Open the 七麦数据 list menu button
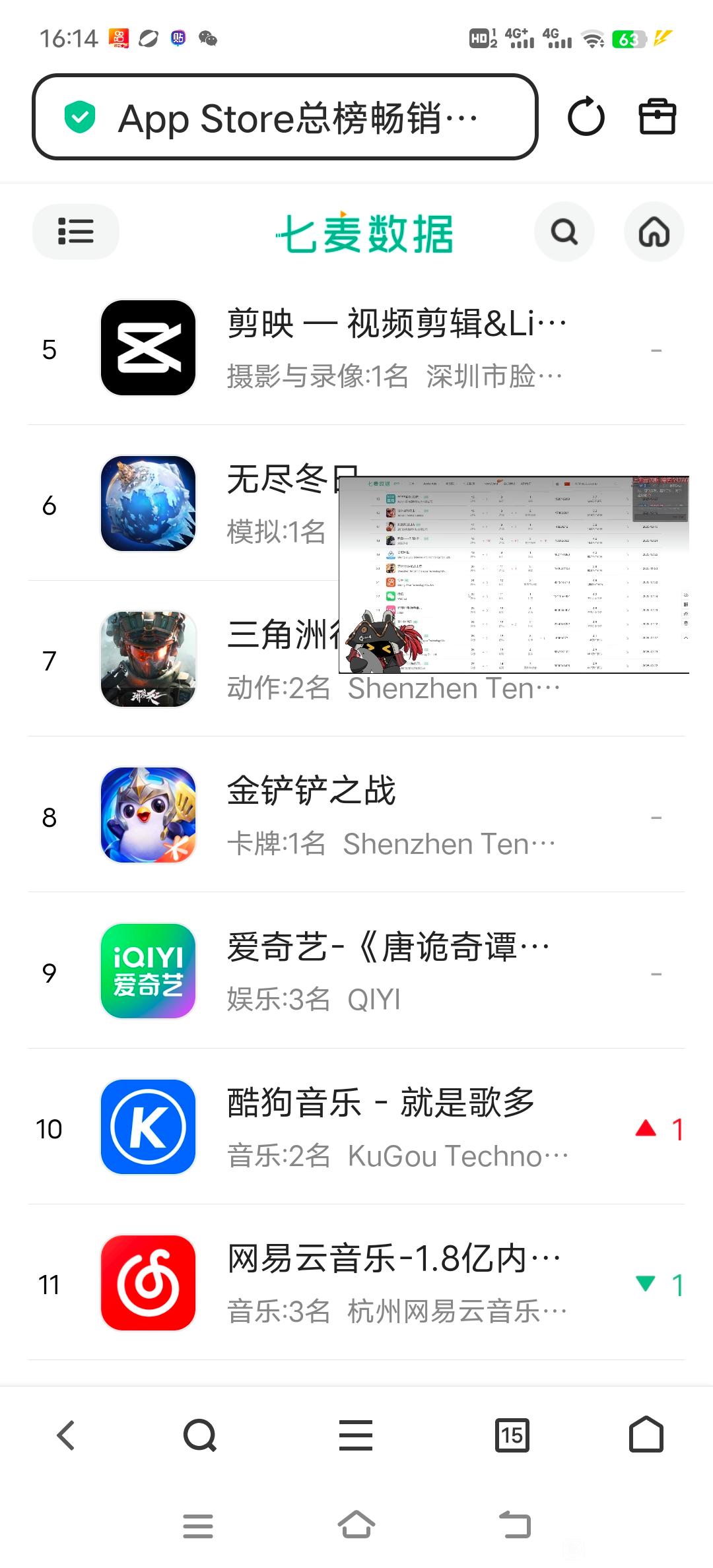Viewport: 713px width, 1568px height. (76, 232)
